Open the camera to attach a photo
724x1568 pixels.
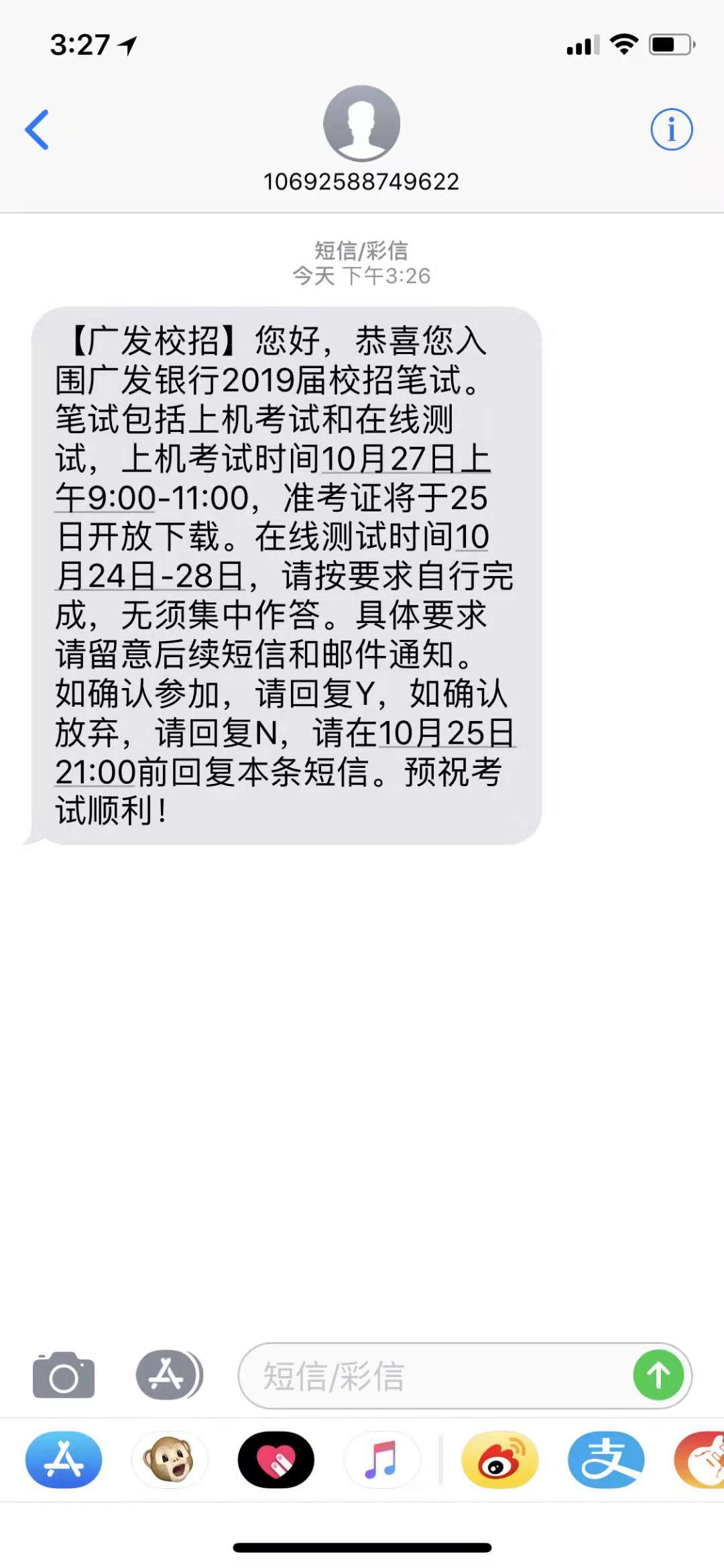(x=64, y=1376)
